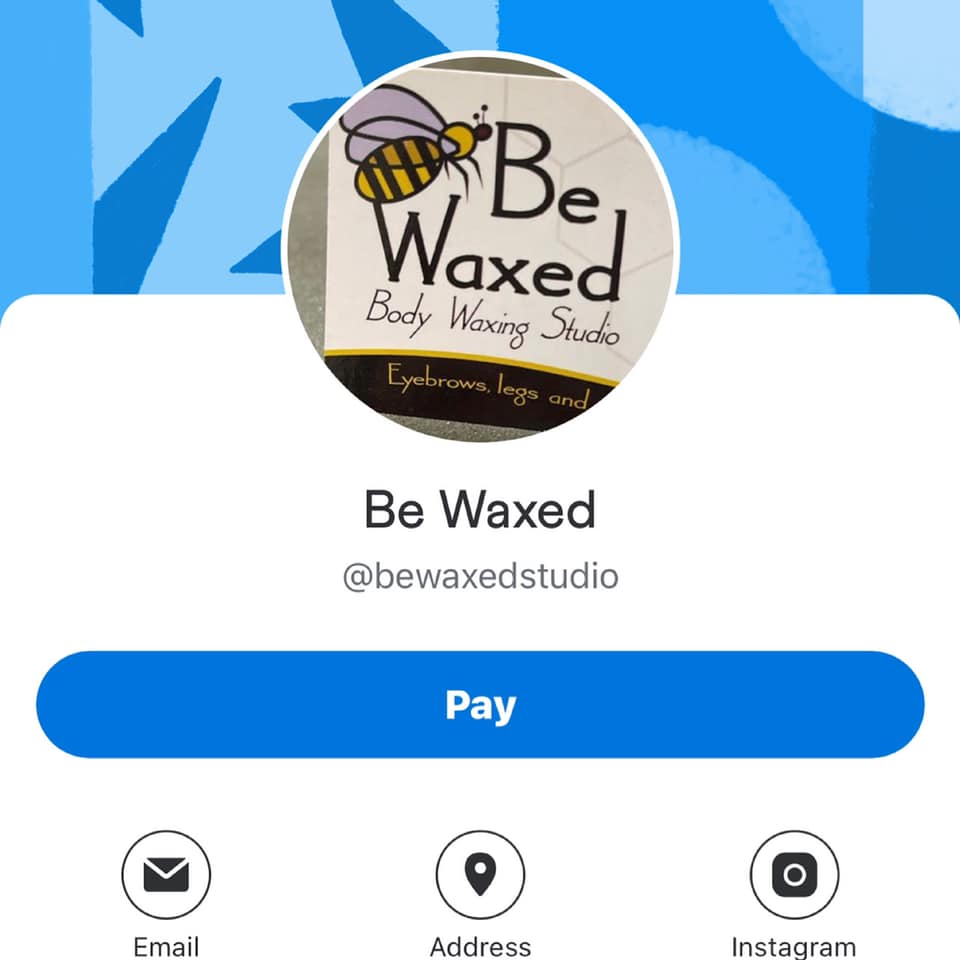960x960 pixels.
Task: Open the Instagram profile link
Action: click(794, 876)
